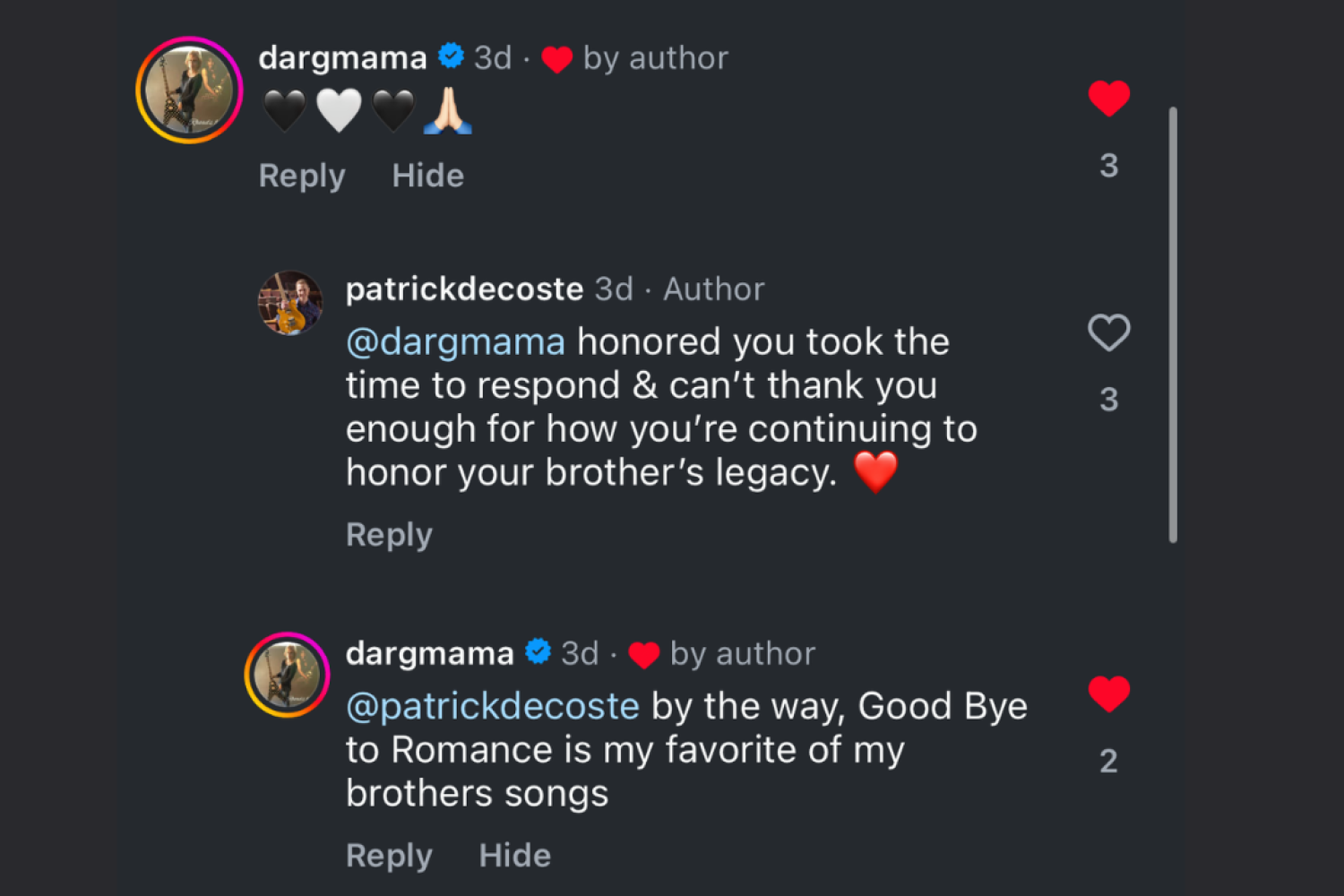1344x896 pixels.
Task: Open dargmama's story from the lower comment avatar
Action: pyautogui.click(x=287, y=675)
